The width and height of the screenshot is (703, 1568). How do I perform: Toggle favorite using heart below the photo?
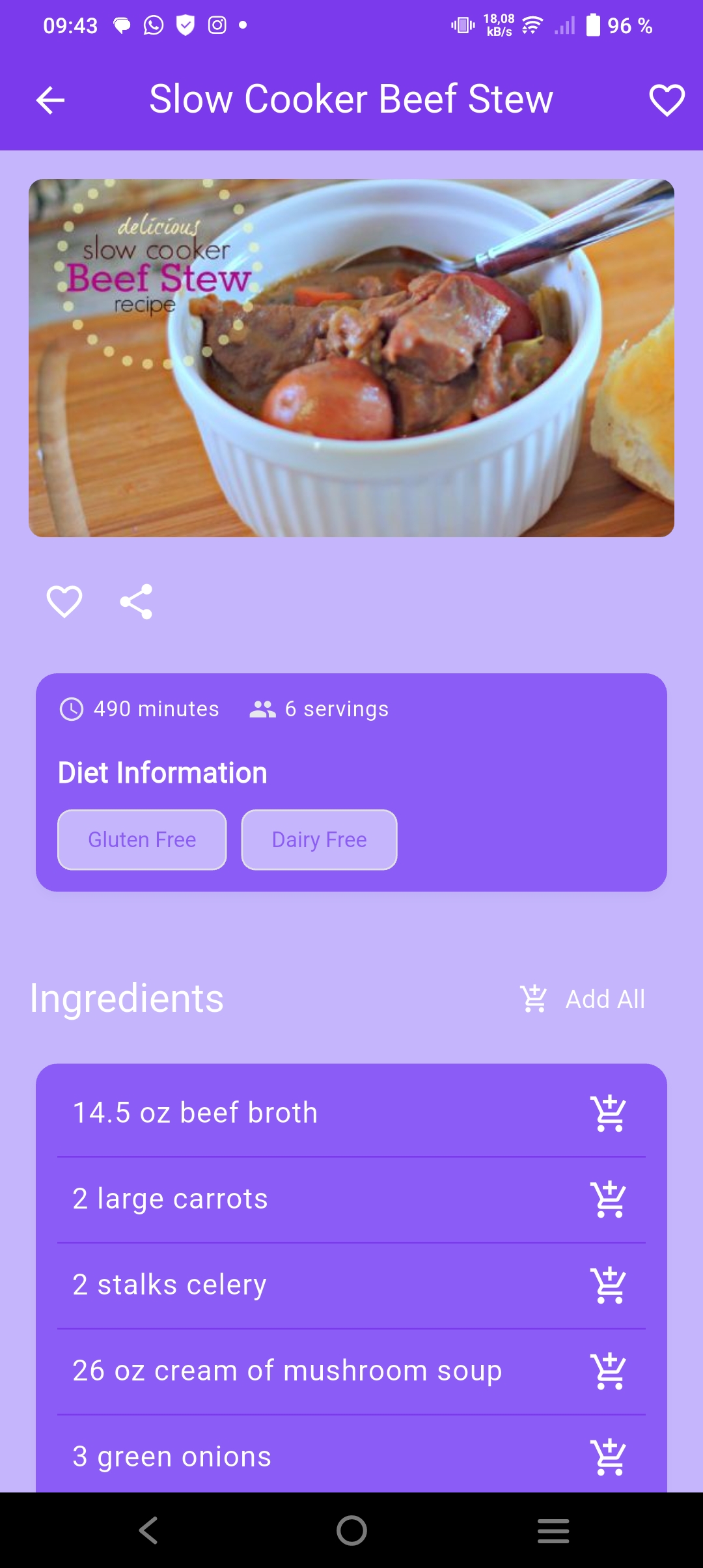pyautogui.click(x=63, y=600)
